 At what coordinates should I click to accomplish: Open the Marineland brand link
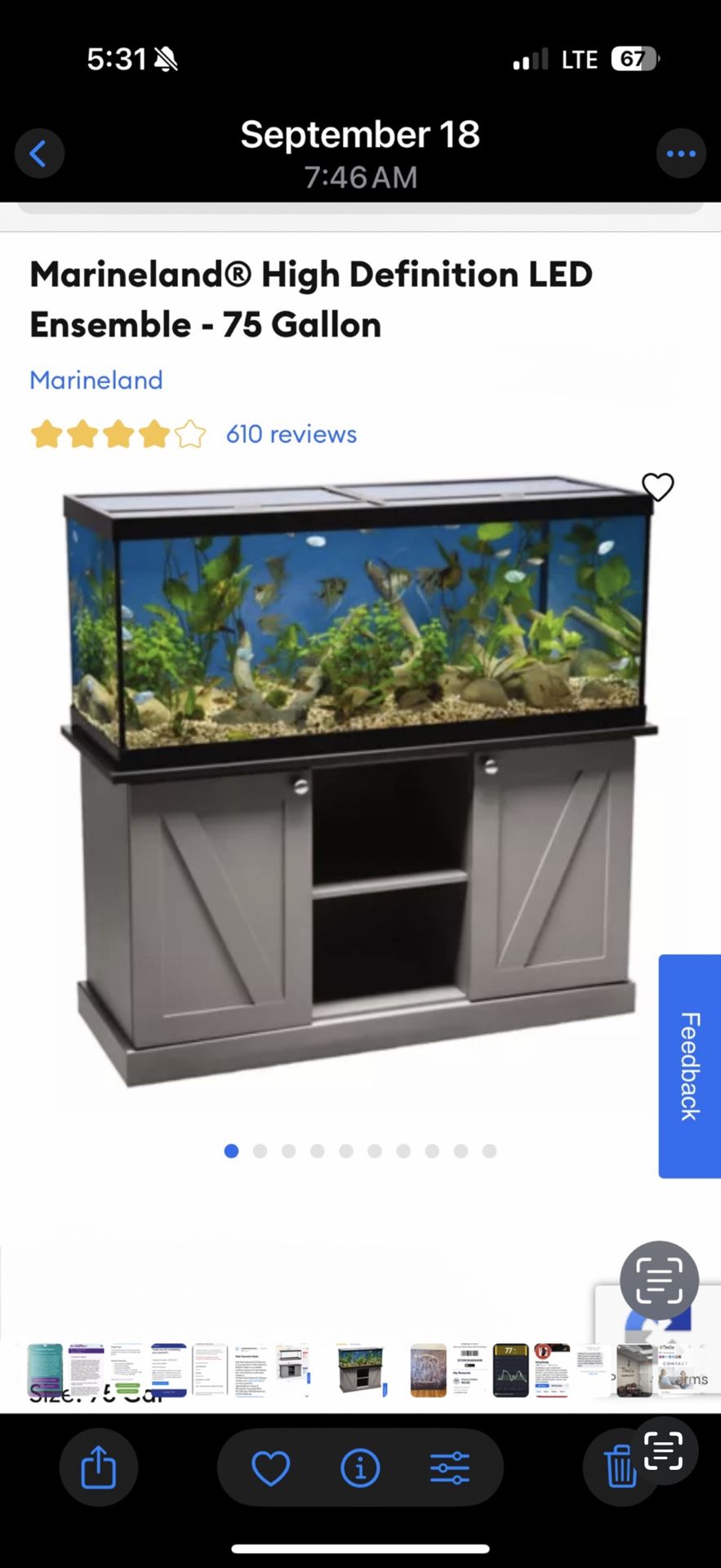96,380
